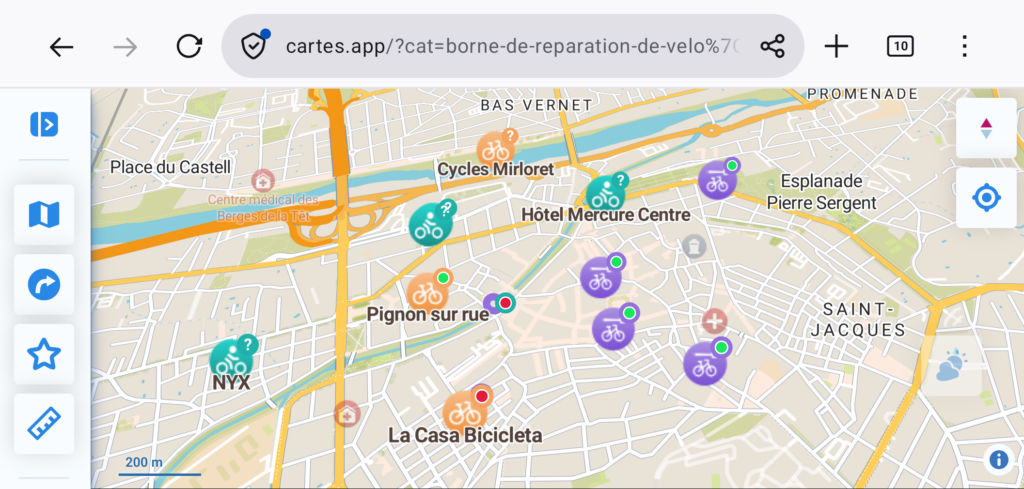Screen dimensions: 1024x489
Task: Open the weather icon on map
Action: [x=948, y=367]
